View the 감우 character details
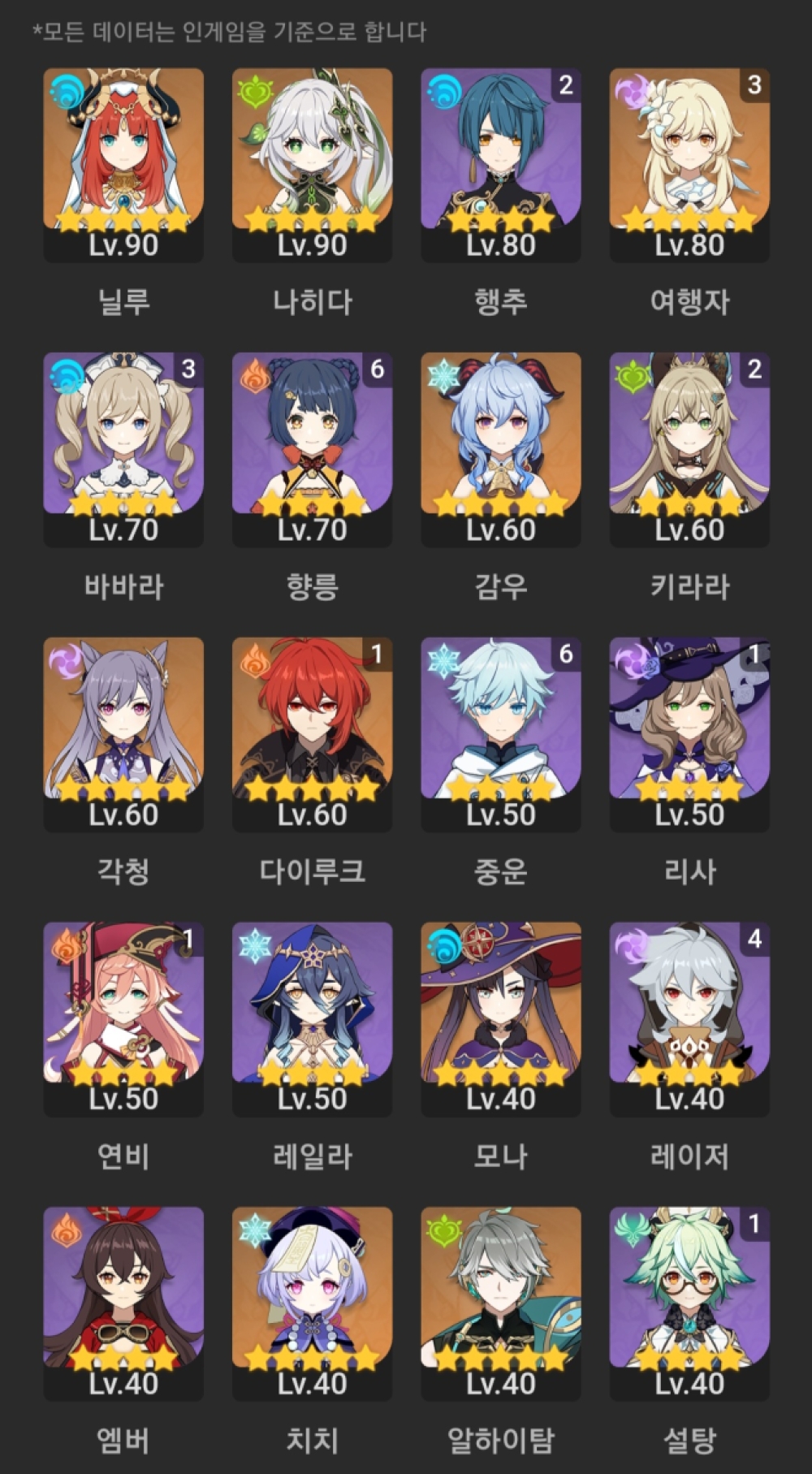The width and height of the screenshot is (812, 1474). point(500,449)
